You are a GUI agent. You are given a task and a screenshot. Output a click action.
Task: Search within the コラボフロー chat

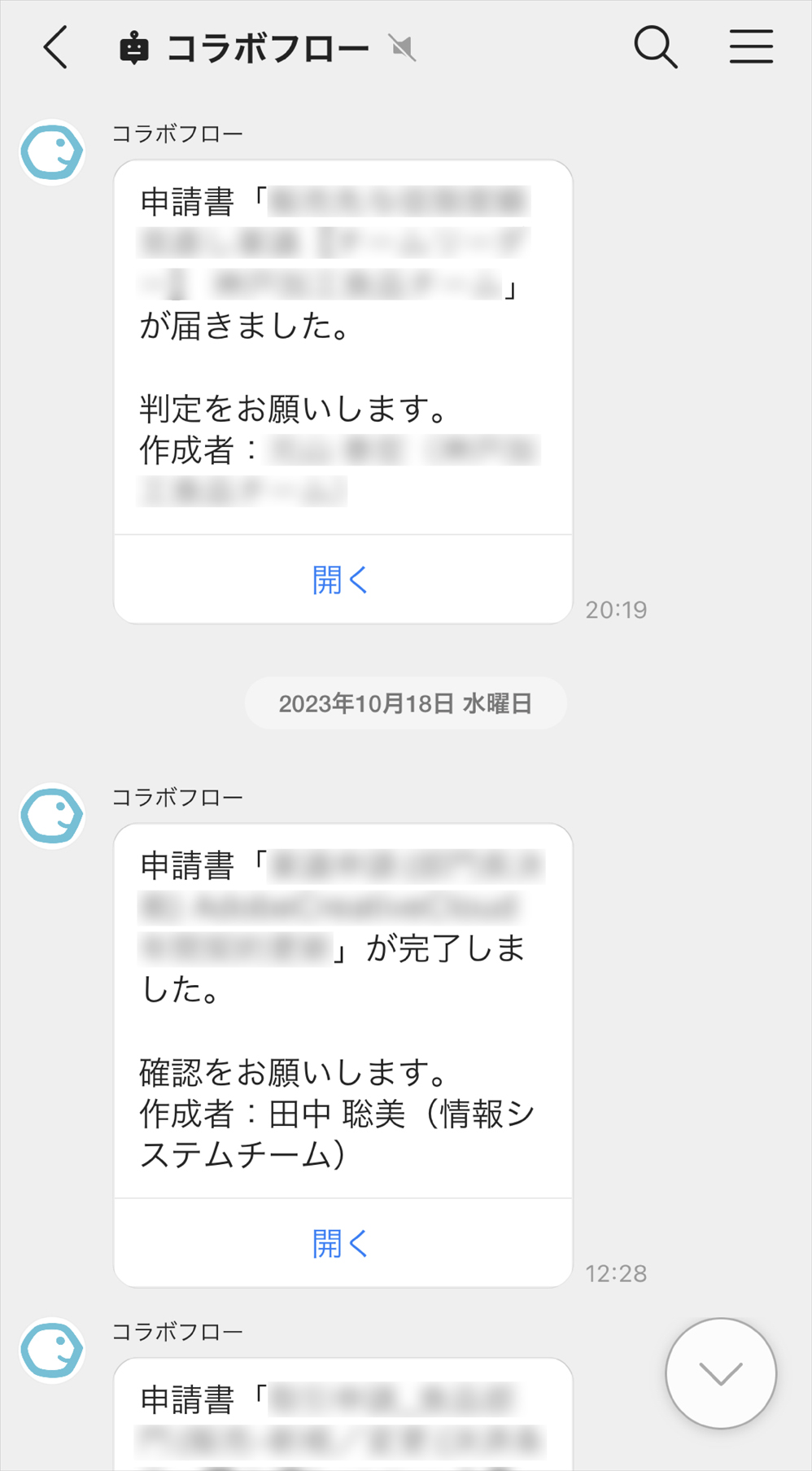[x=655, y=47]
